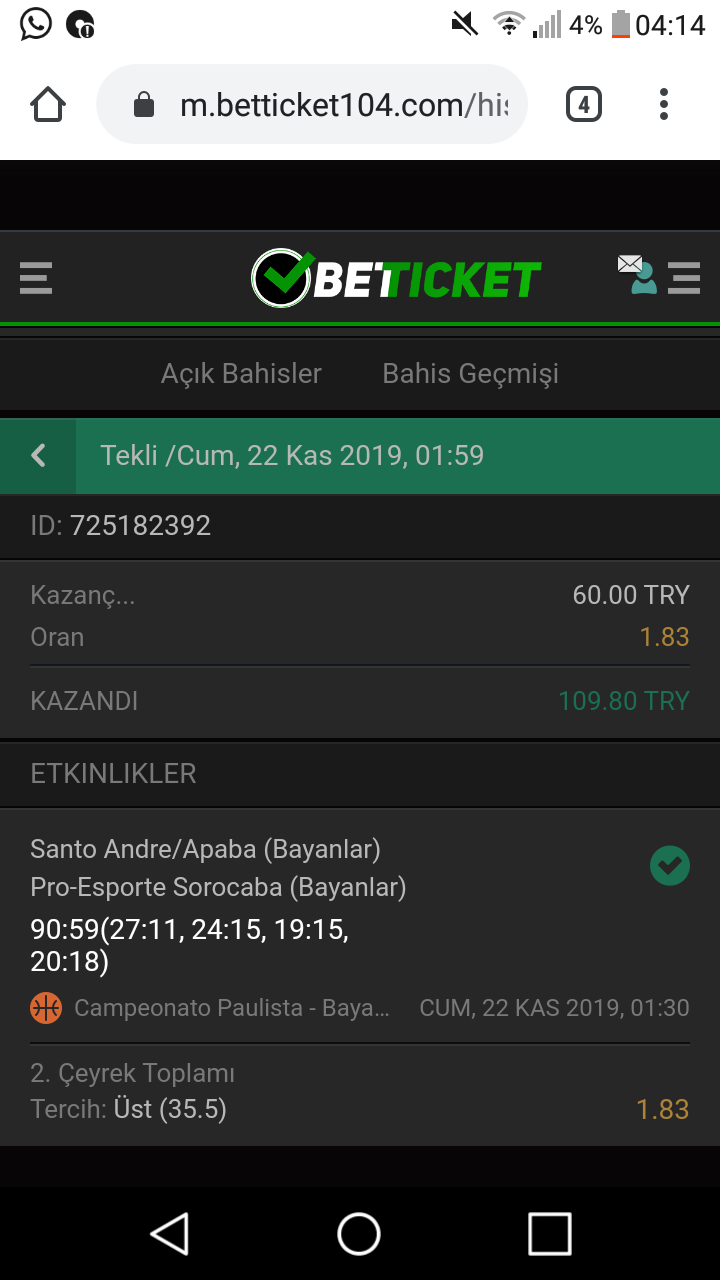Open recent apps from the navigation bar
The image size is (720, 1280).
coord(549,1233)
